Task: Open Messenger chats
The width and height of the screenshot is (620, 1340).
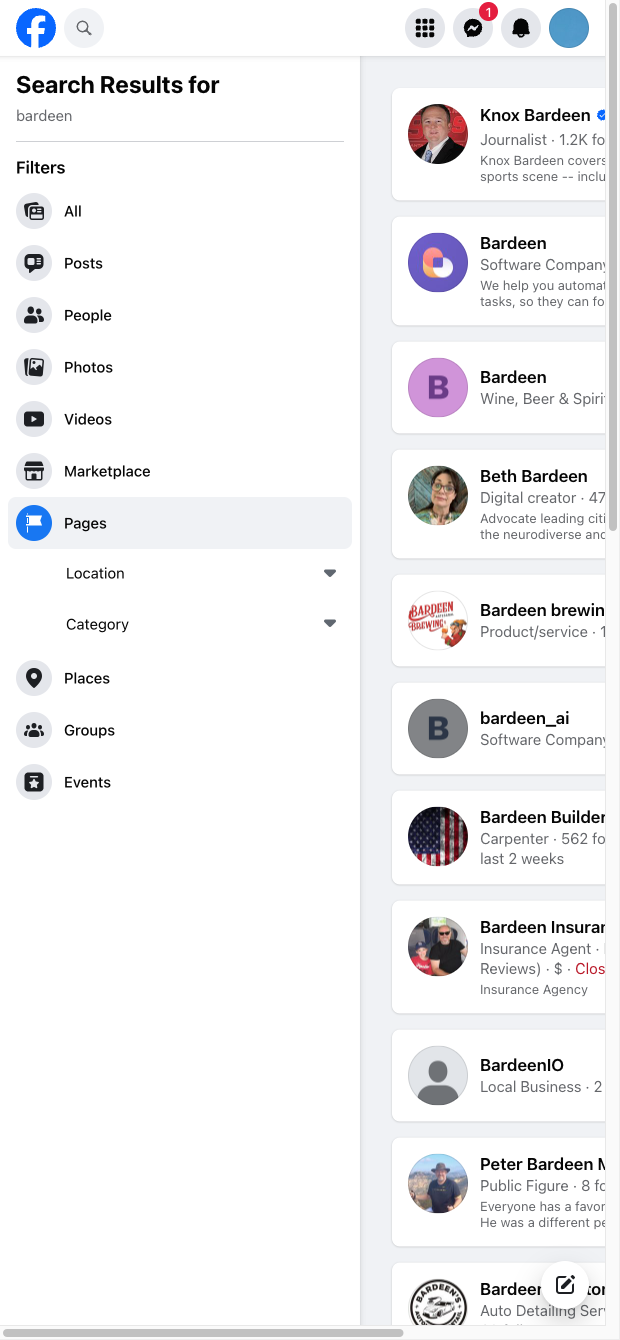Action: click(x=473, y=28)
